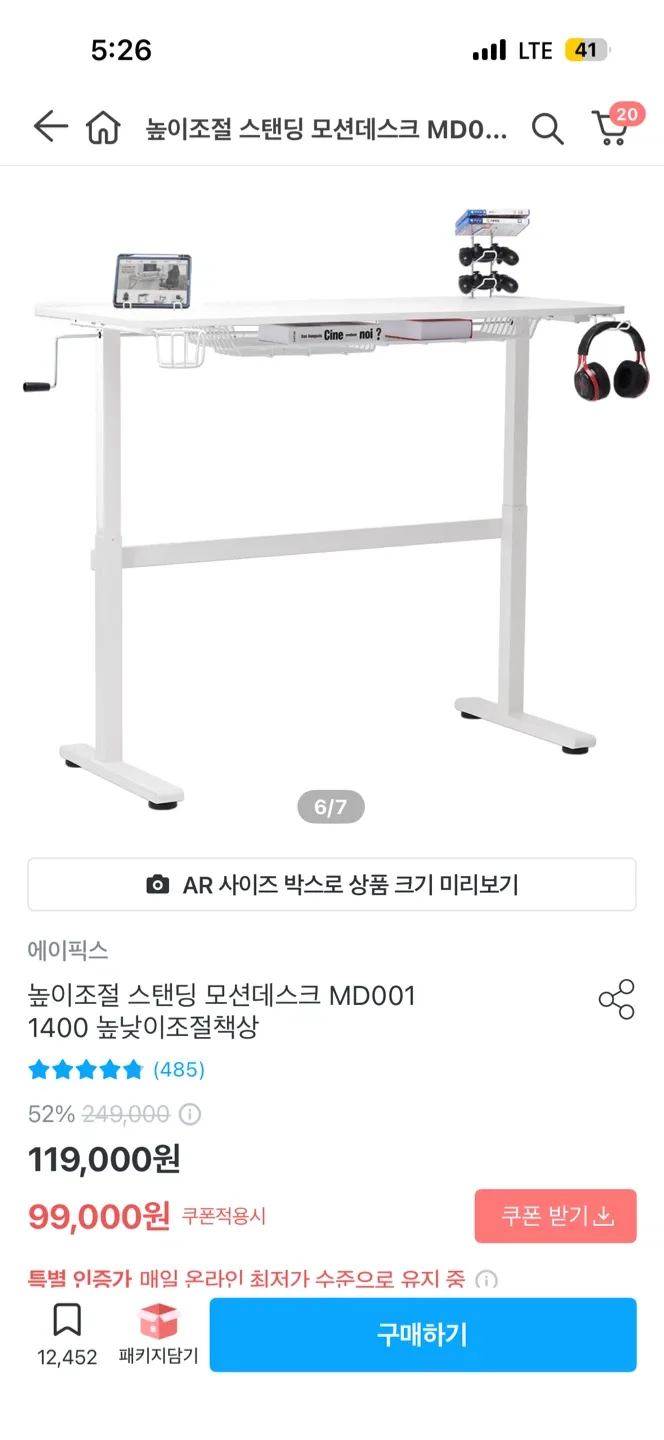Tap the AR 사이즈 박스로 상품 크기 미리보기 button

coord(332,885)
